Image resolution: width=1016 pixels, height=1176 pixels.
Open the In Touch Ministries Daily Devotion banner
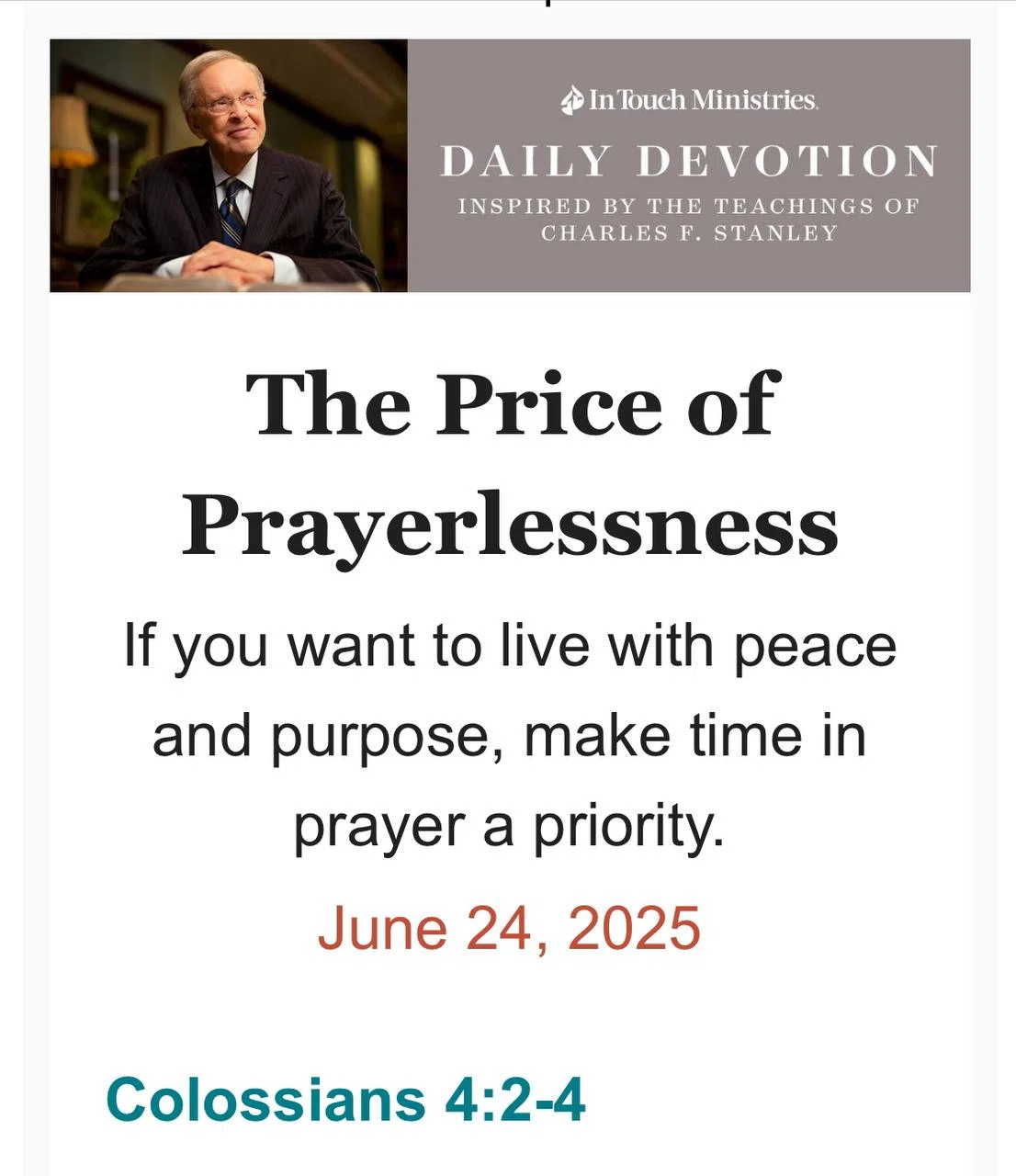[x=510, y=165]
